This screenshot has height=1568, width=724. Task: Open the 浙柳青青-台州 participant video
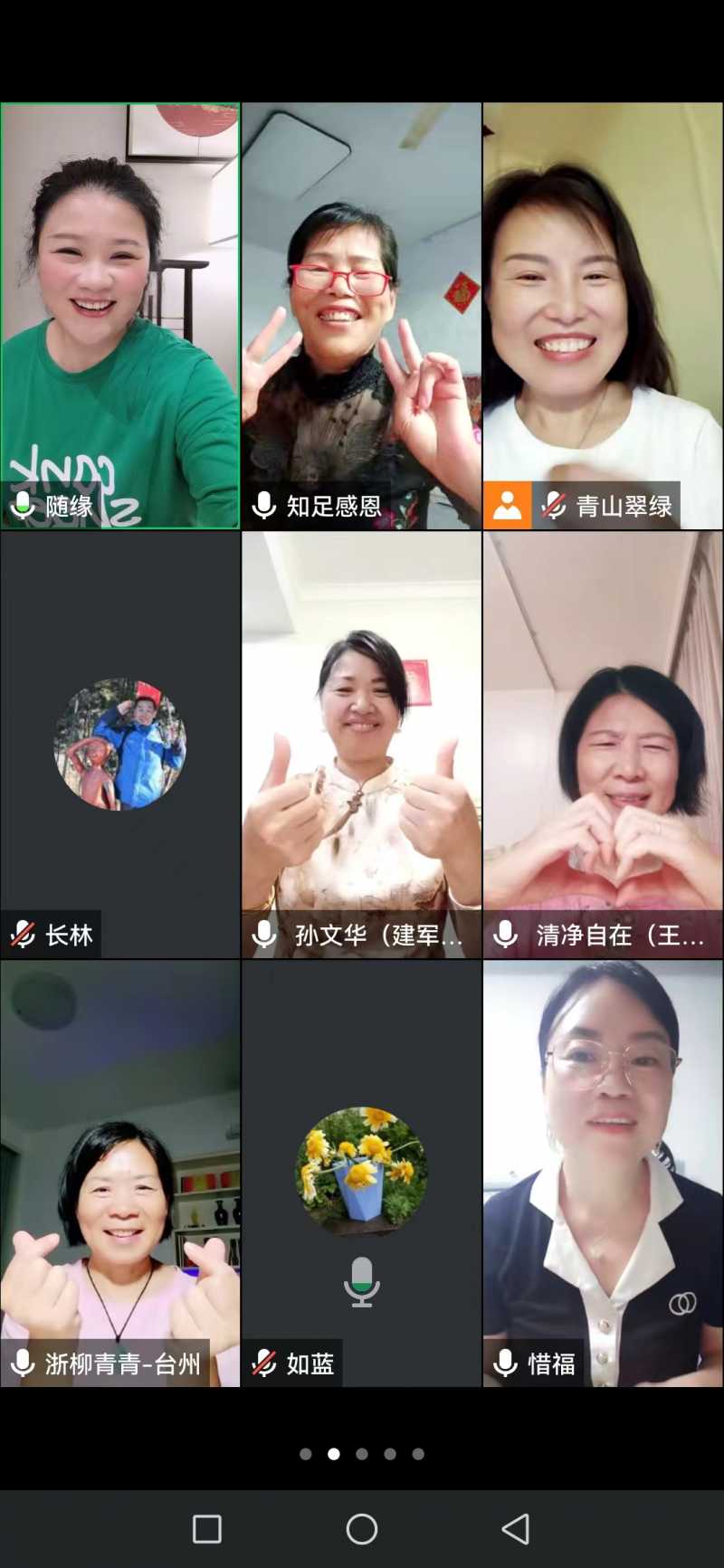(120, 1173)
